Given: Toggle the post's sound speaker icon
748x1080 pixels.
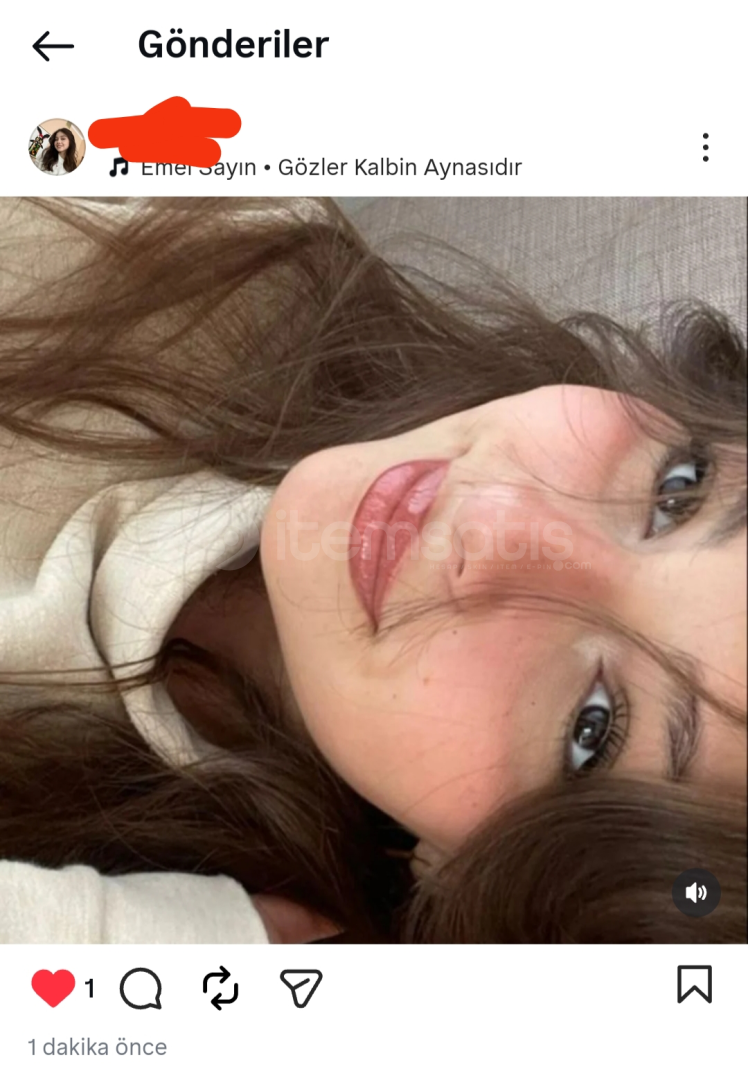Looking at the screenshot, I should coord(696,892).
